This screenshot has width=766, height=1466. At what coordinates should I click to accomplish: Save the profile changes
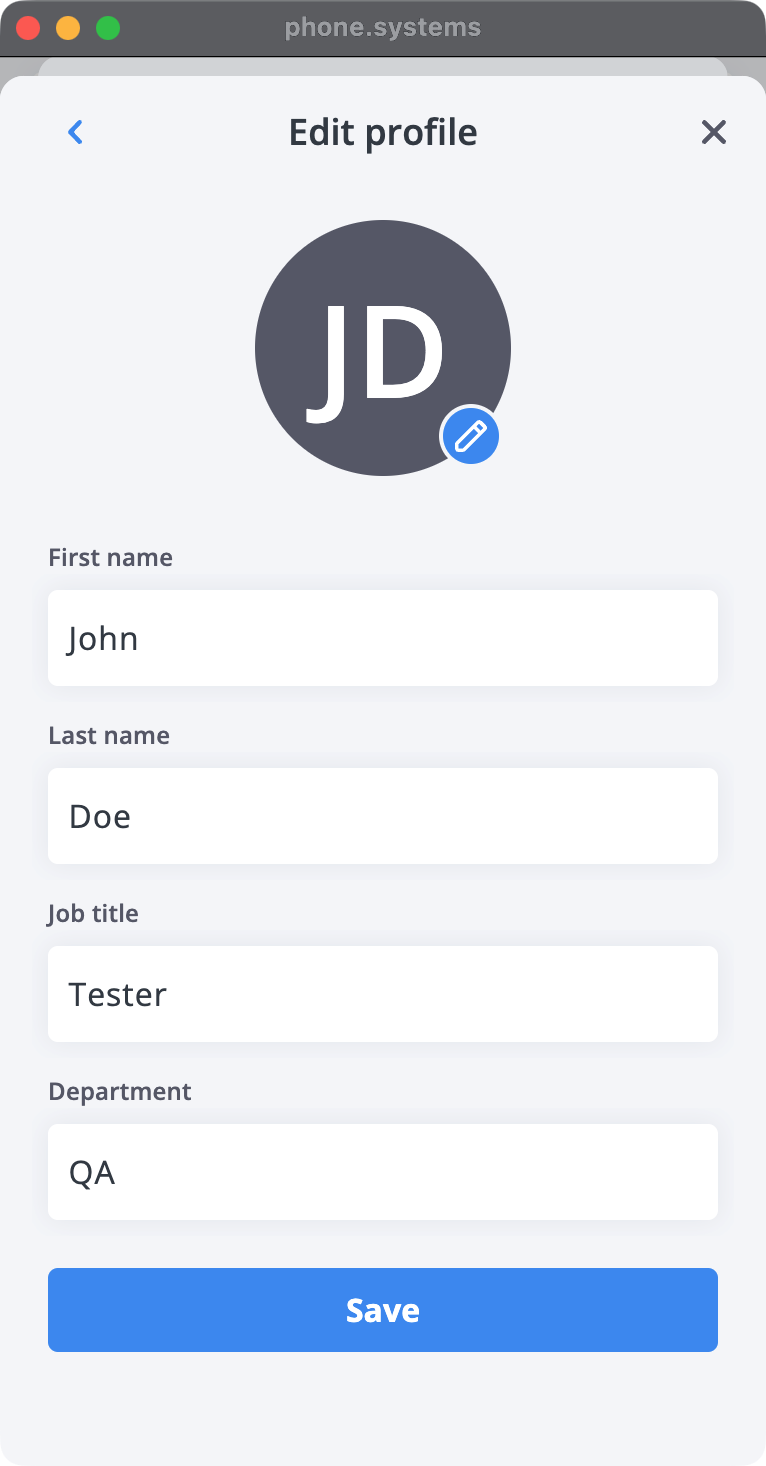point(383,1310)
